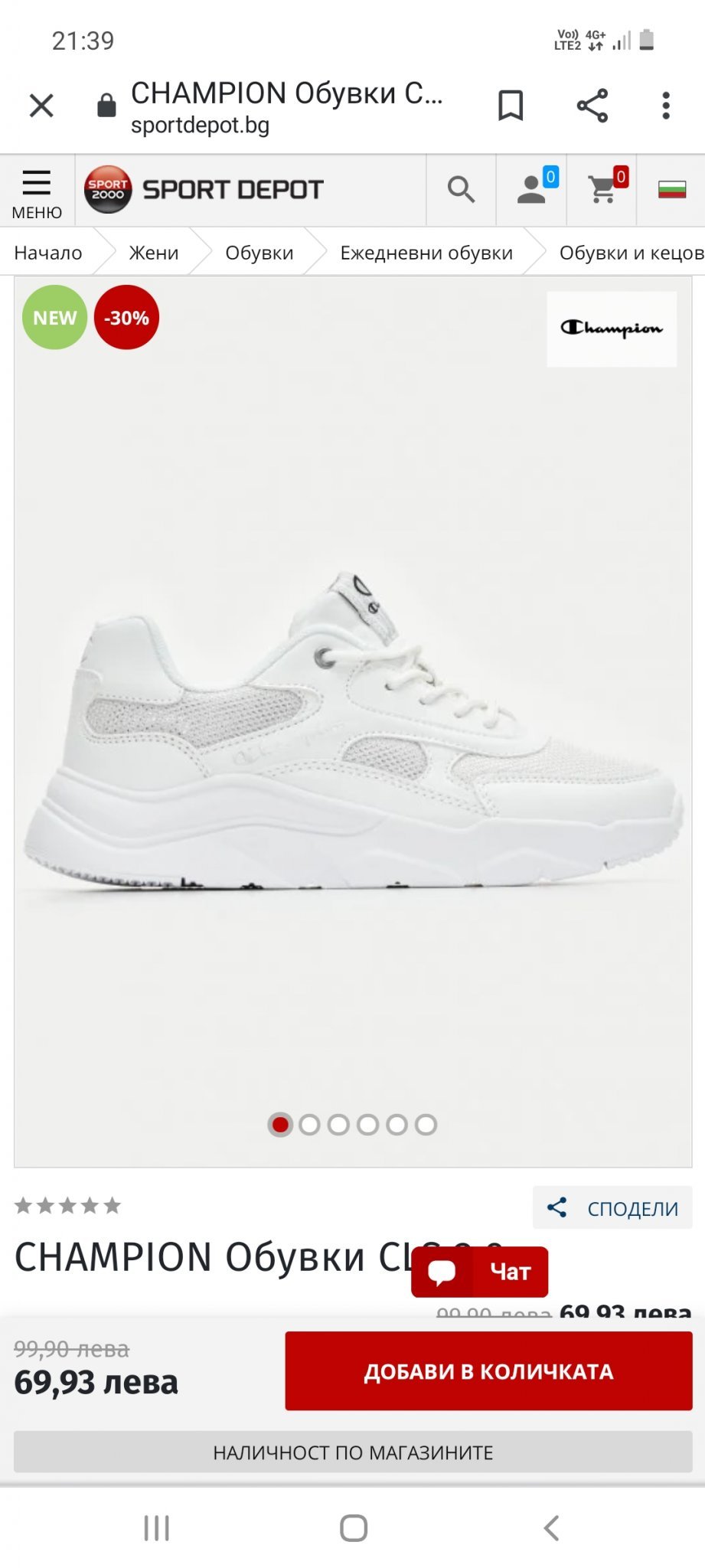
Task: Add shoes with ДОБАВИ В КОЛИЧКАТА
Action: [488, 1371]
